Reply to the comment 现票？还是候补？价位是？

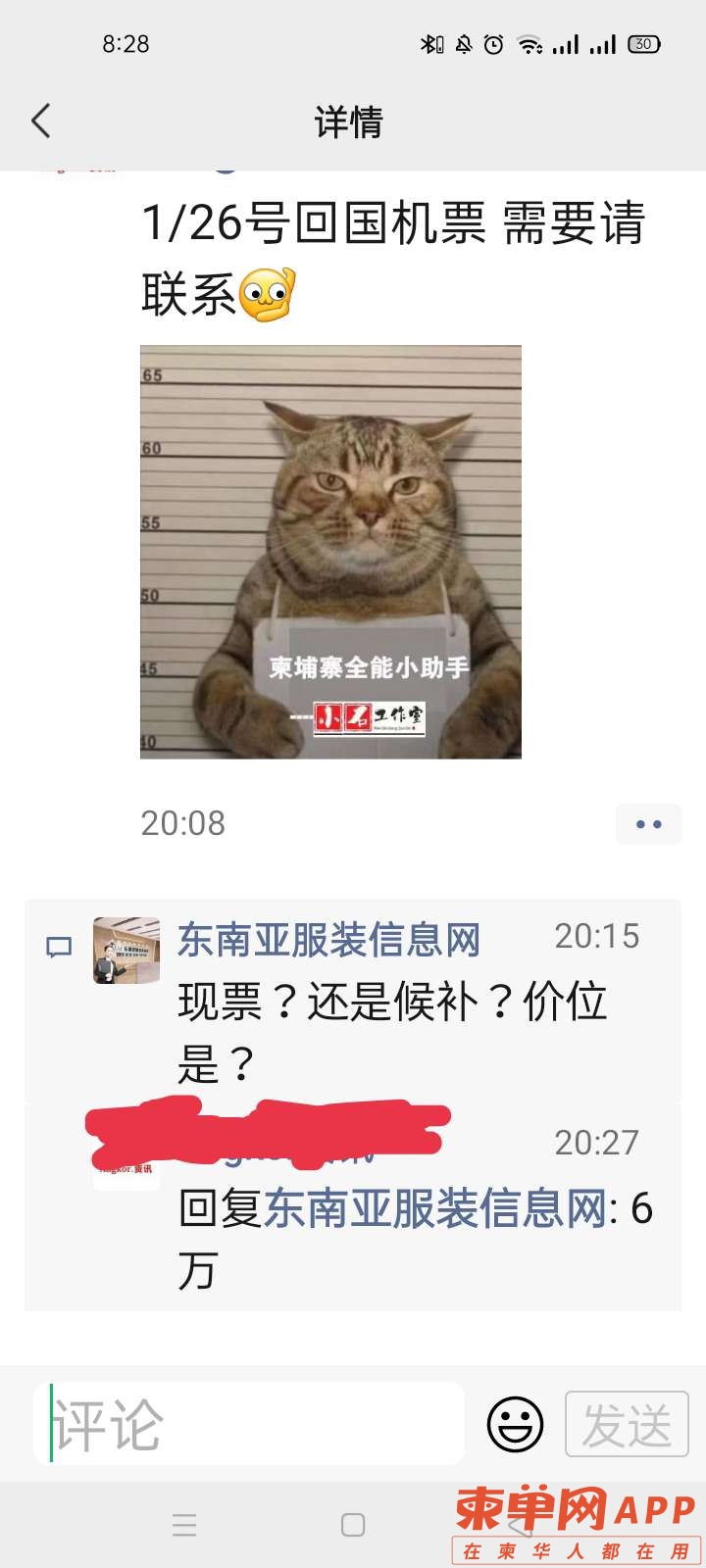click(392, 1031)
